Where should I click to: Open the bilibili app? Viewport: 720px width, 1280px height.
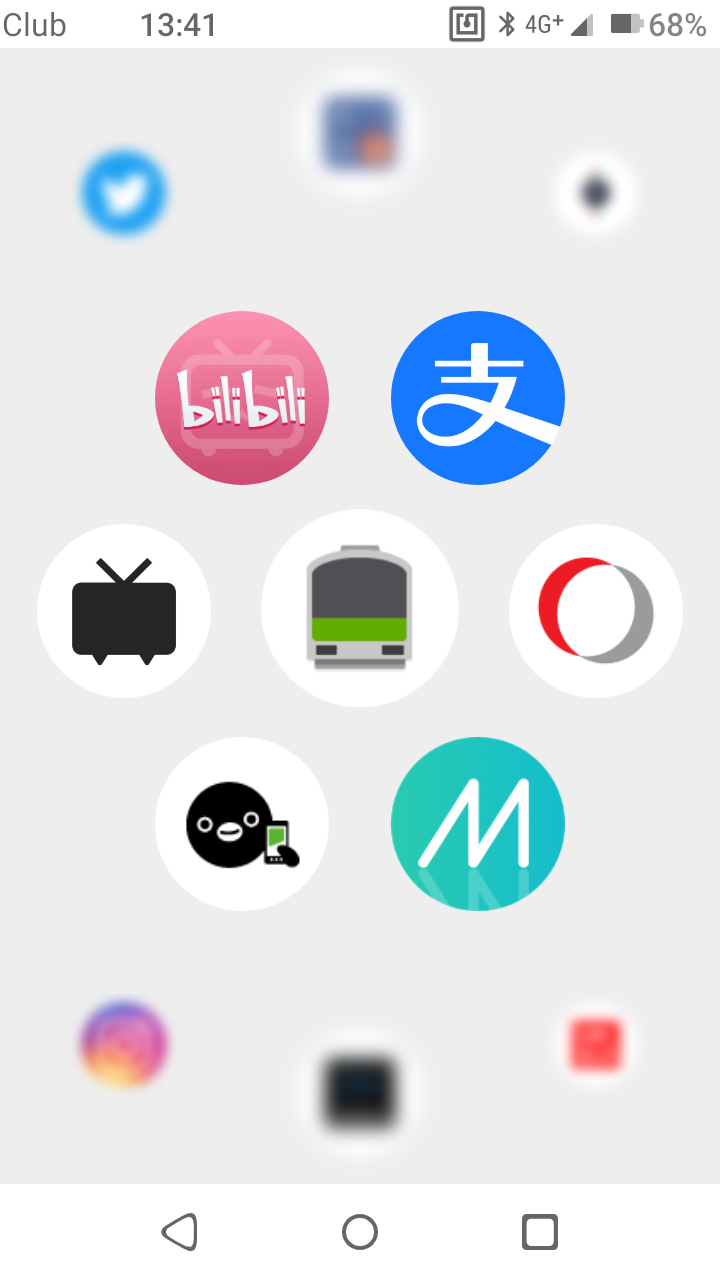tap(242, 398)
